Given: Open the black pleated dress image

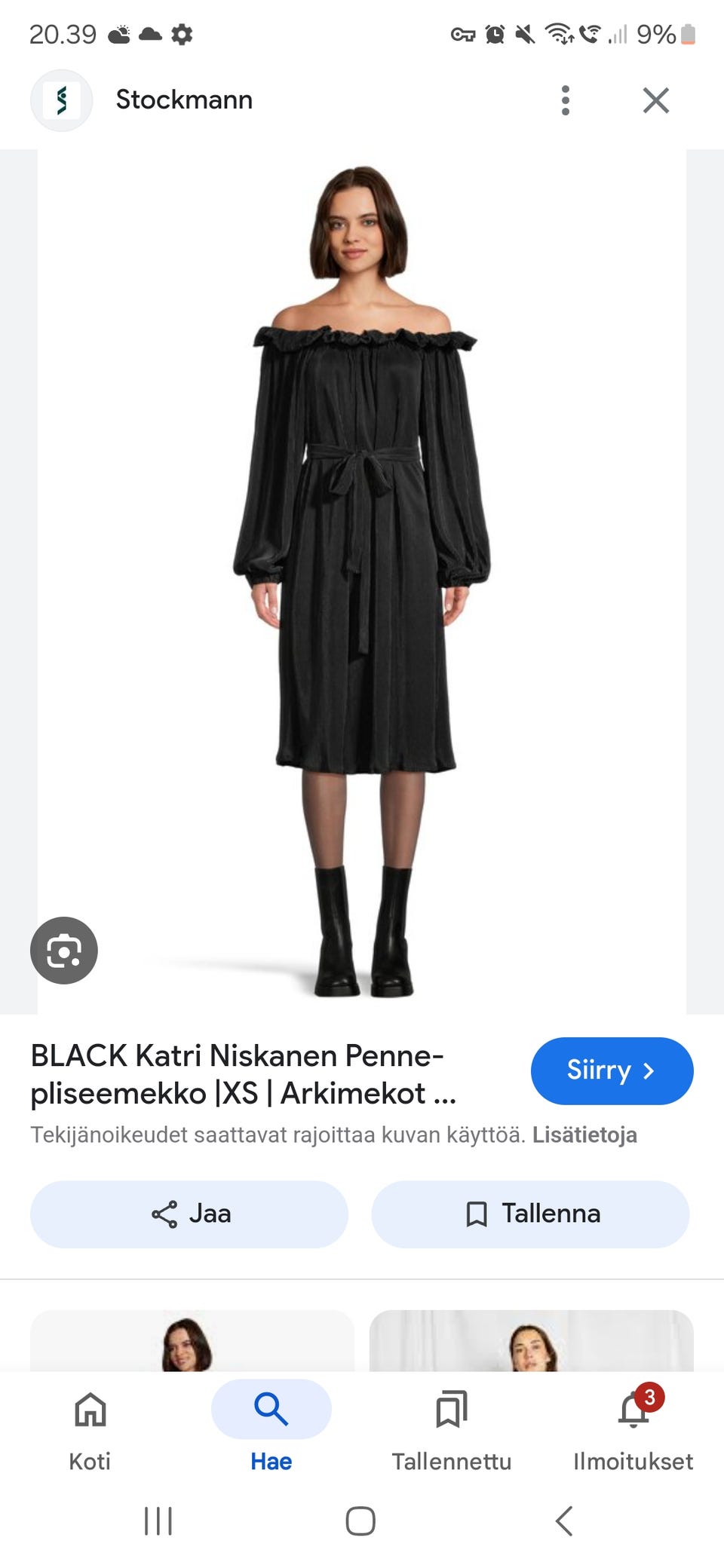Looking at the screenshot, I should [x=362, y=580].
